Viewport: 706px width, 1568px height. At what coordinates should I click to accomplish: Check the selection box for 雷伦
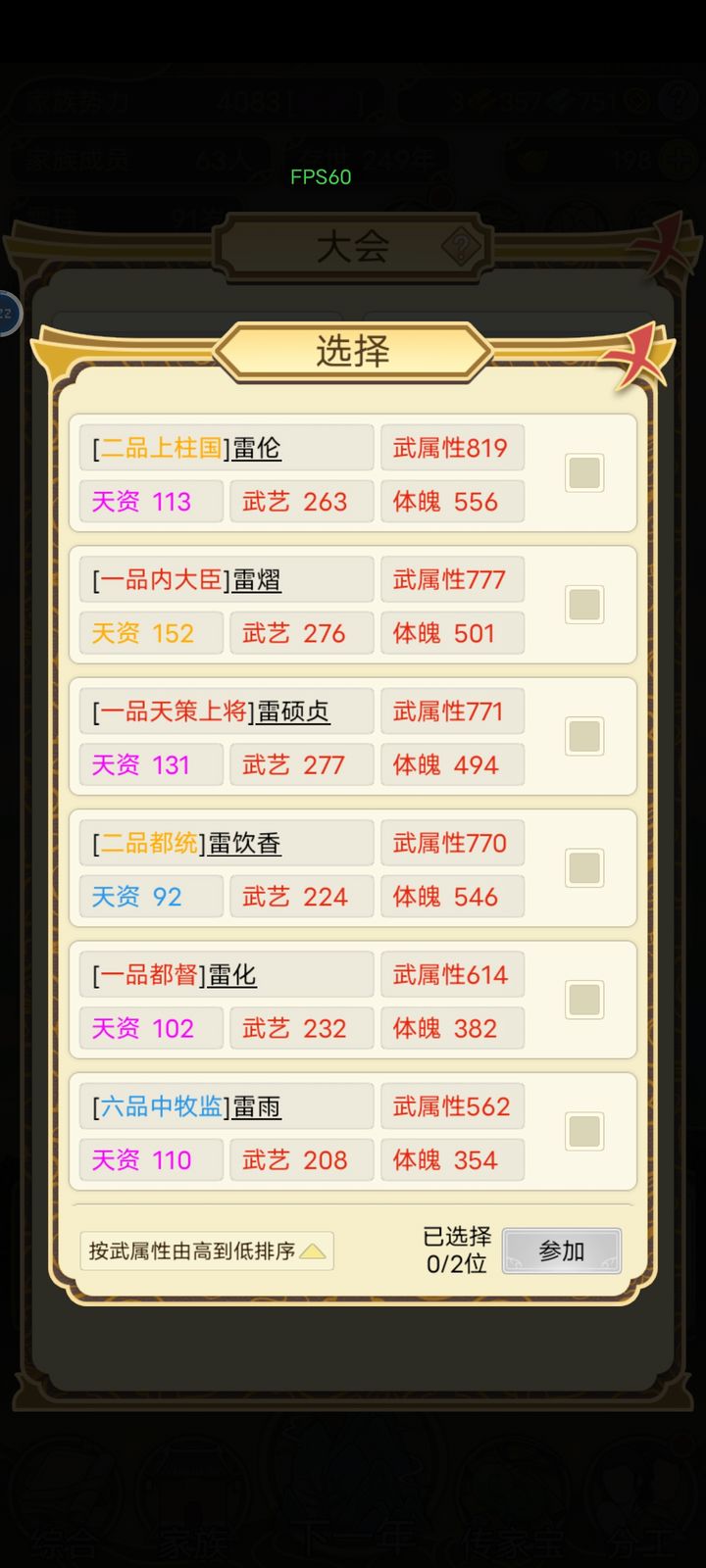point(584,472)
